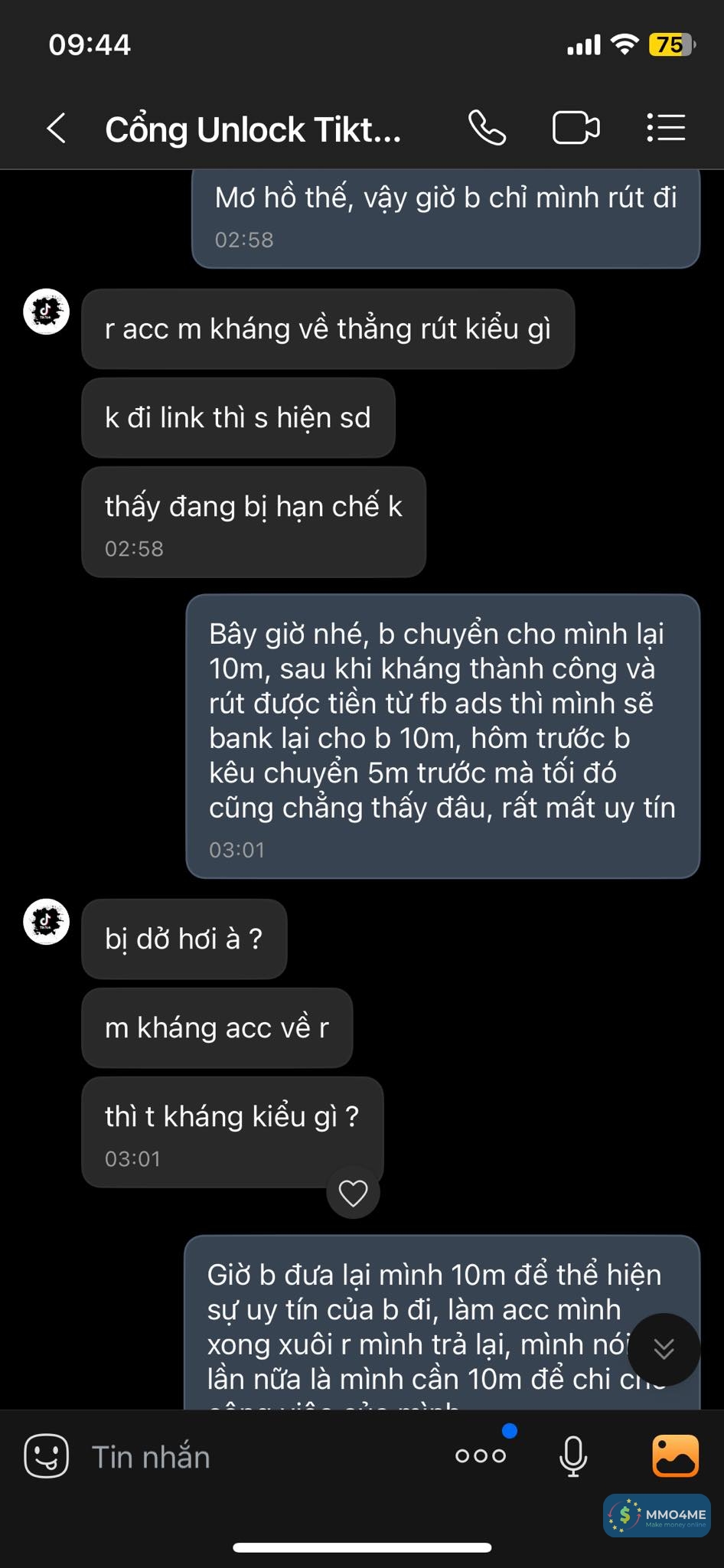Open sender's avatar next to 'bị dở hơi à ?'
The width and height of the screenshot is (724, 1568).
pos(47,922)
